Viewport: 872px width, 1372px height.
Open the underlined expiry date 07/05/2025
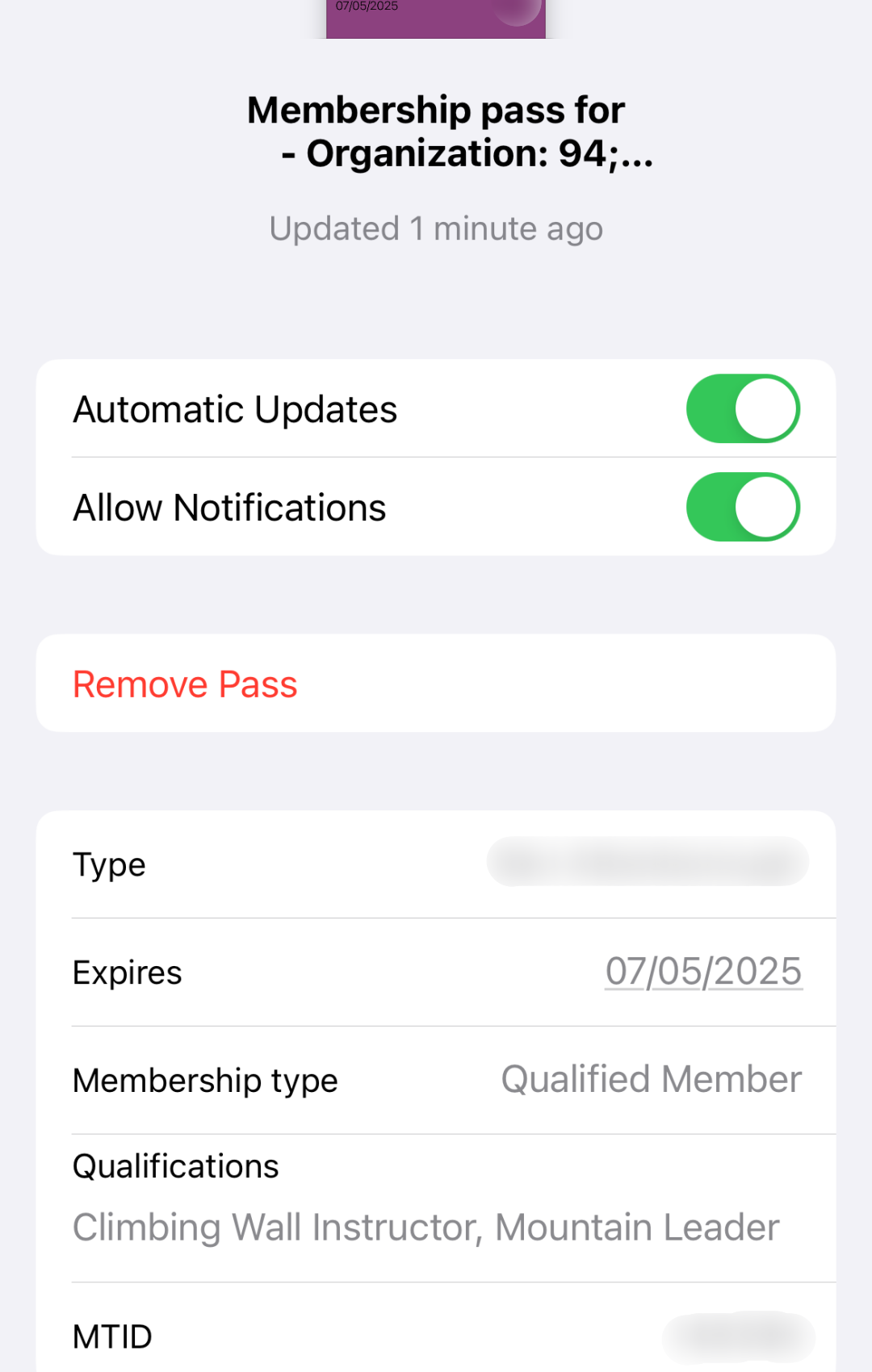pyautogui.click(x=703, y=971)
